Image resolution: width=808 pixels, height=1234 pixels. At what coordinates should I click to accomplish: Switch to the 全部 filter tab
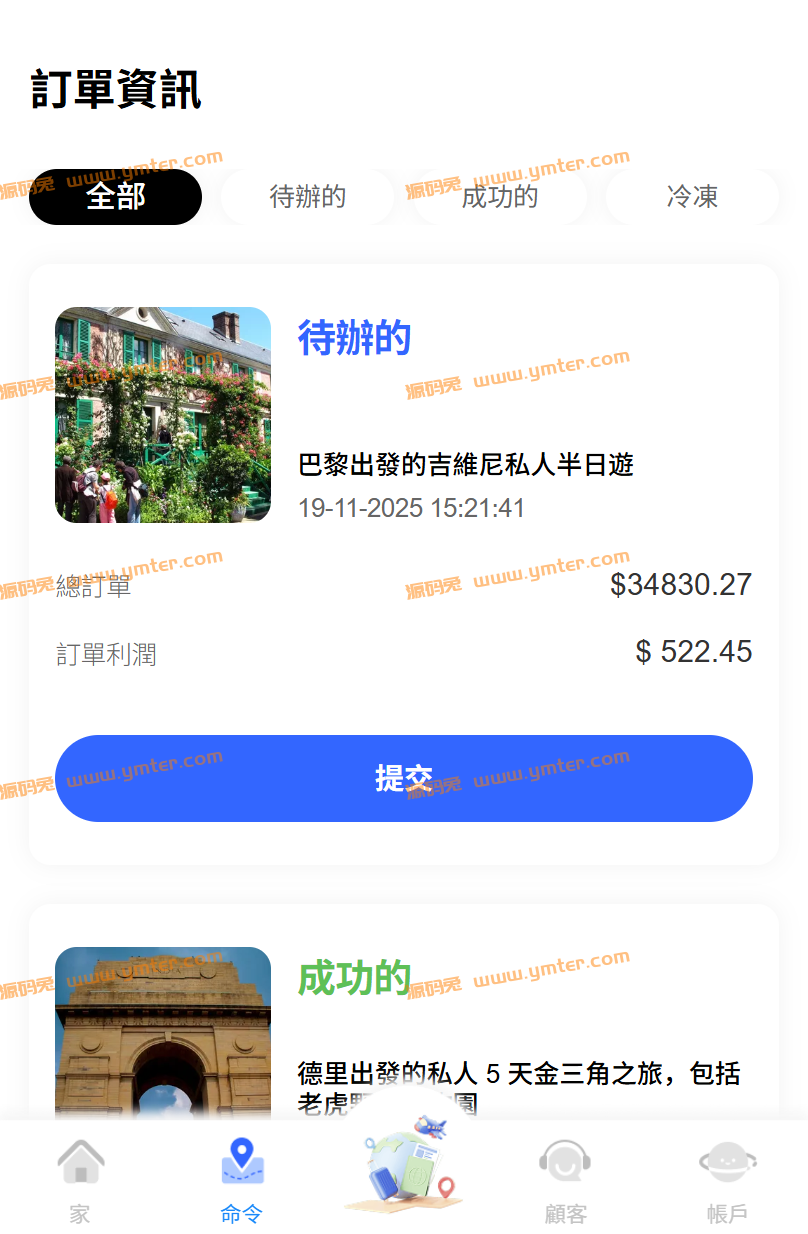point(115,197)
